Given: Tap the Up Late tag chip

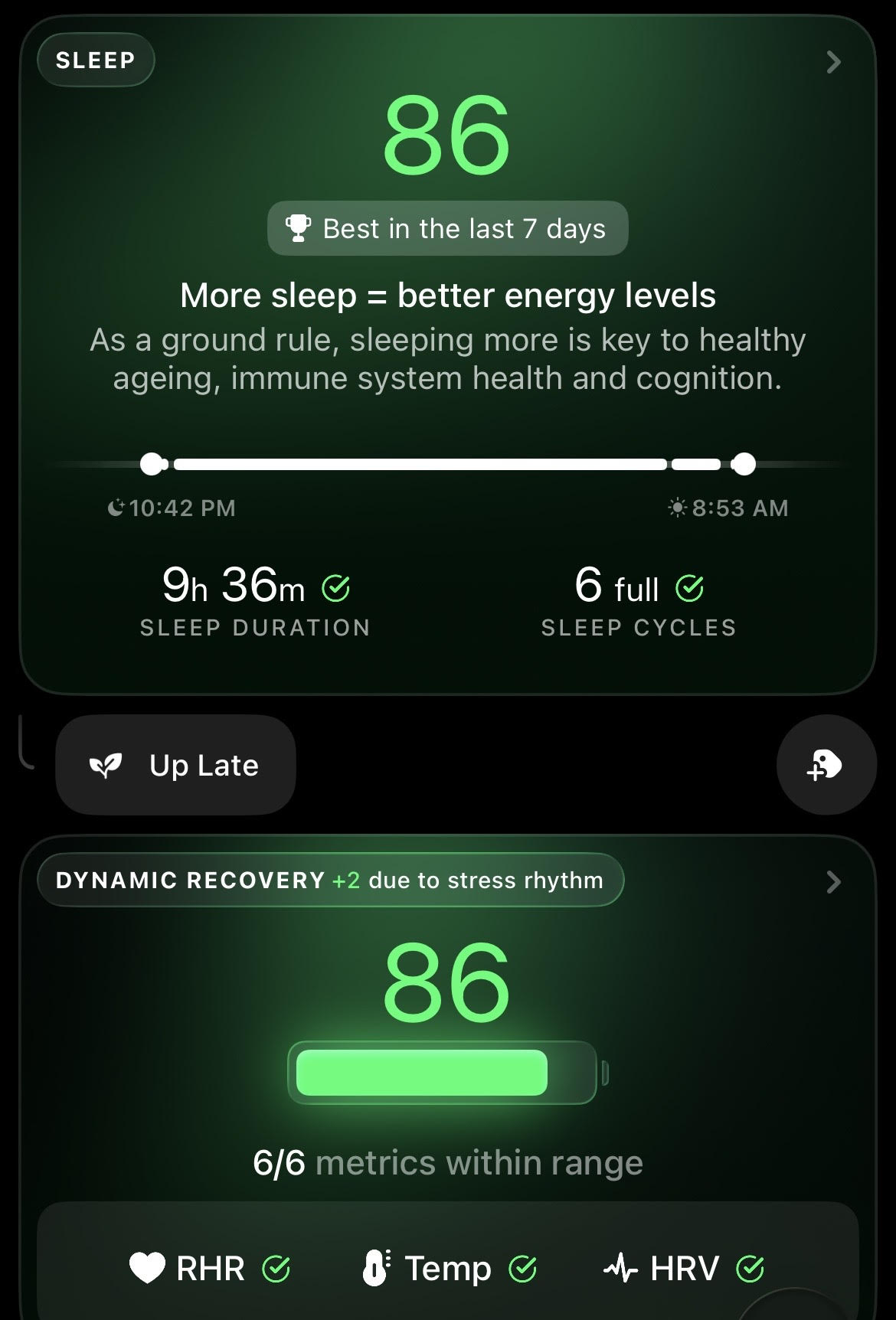Looking at the screenshot, I should pyautogui.click(x=175, y=765).
